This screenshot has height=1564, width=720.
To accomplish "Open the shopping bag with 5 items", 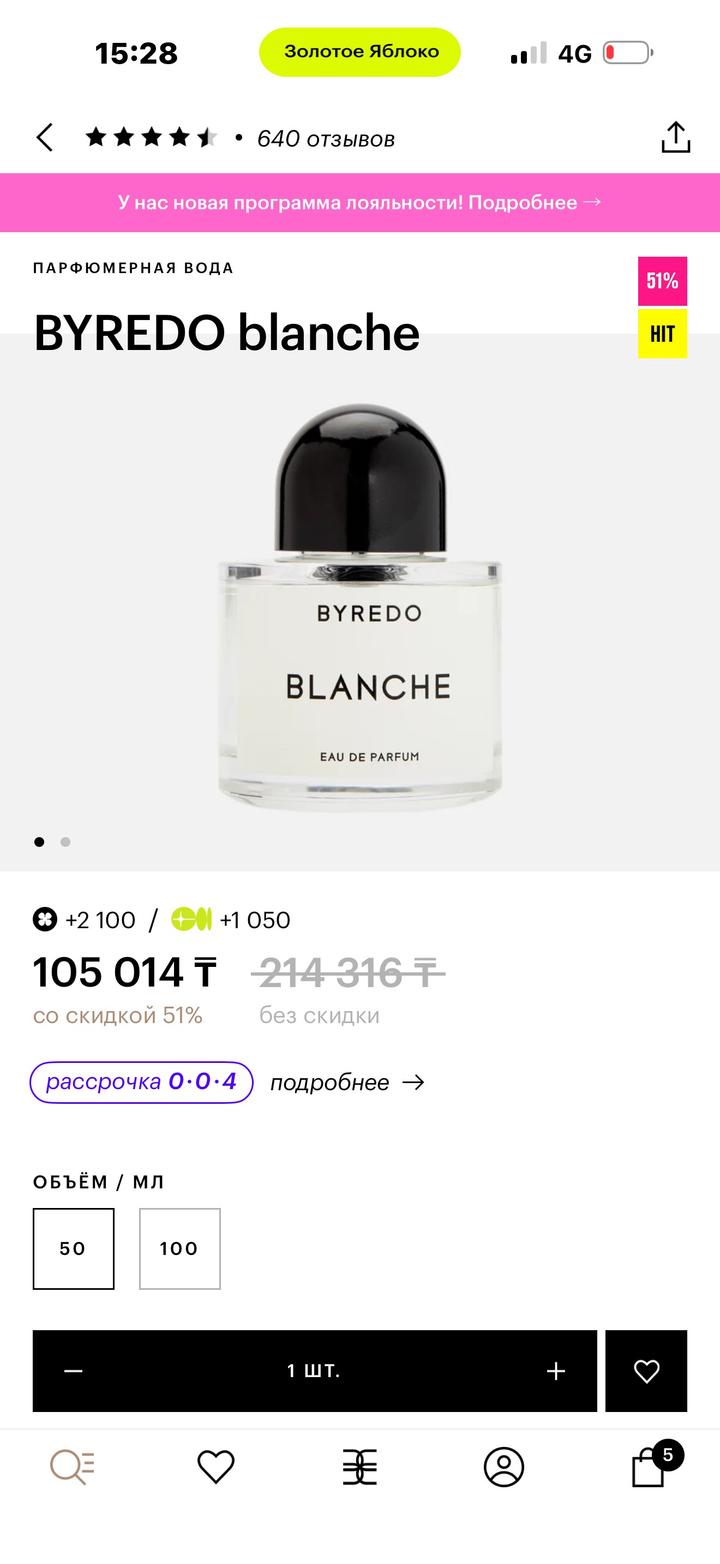I will (x=650, y=1467).
